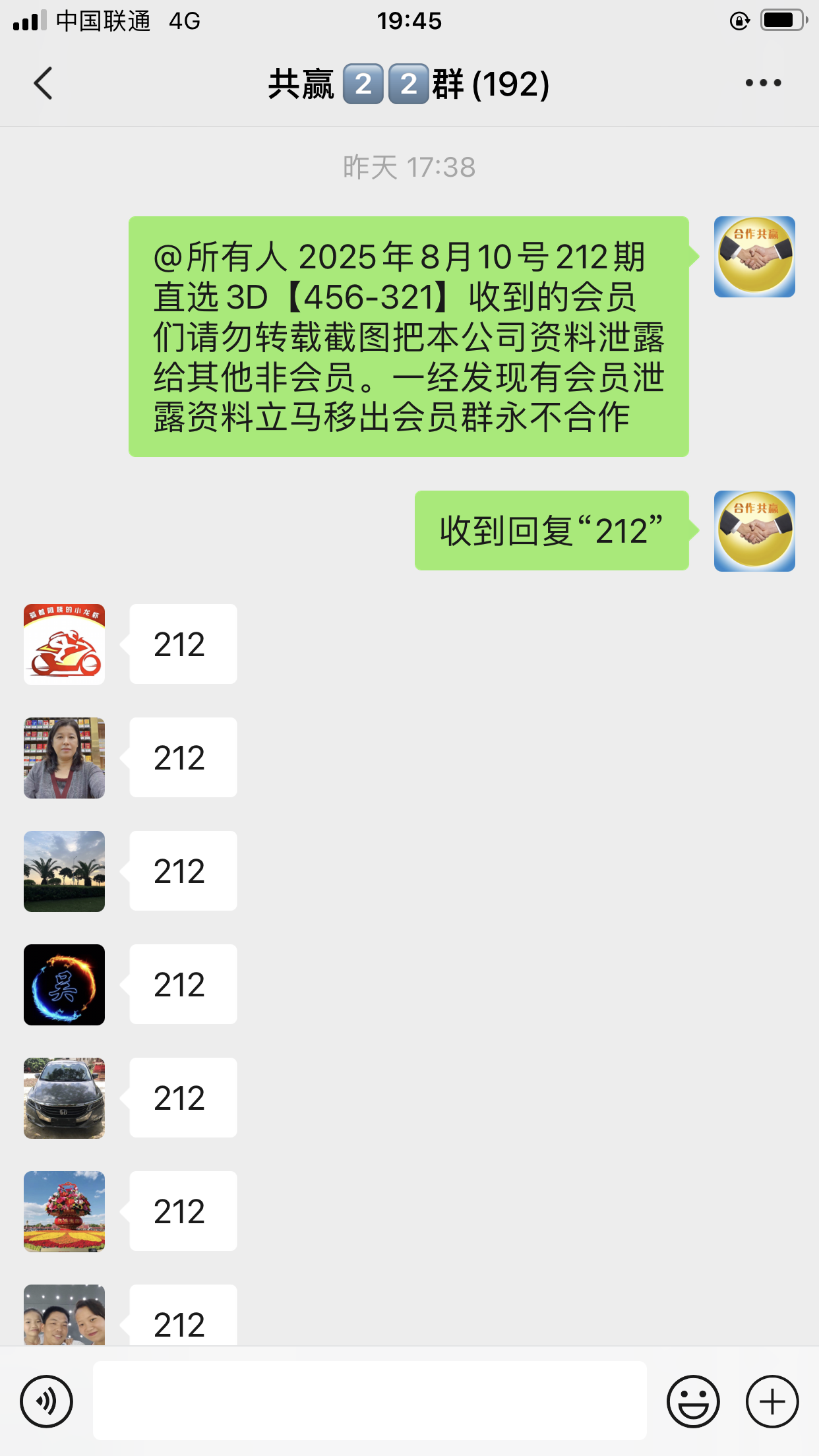Tap the battery indicator

tap(782, 21)
